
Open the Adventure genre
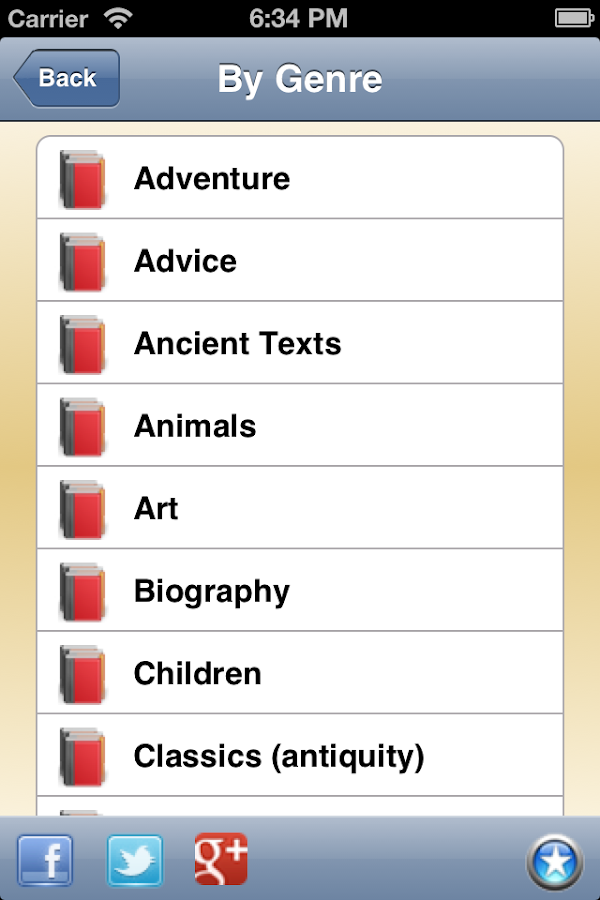(x=300, y=179)
